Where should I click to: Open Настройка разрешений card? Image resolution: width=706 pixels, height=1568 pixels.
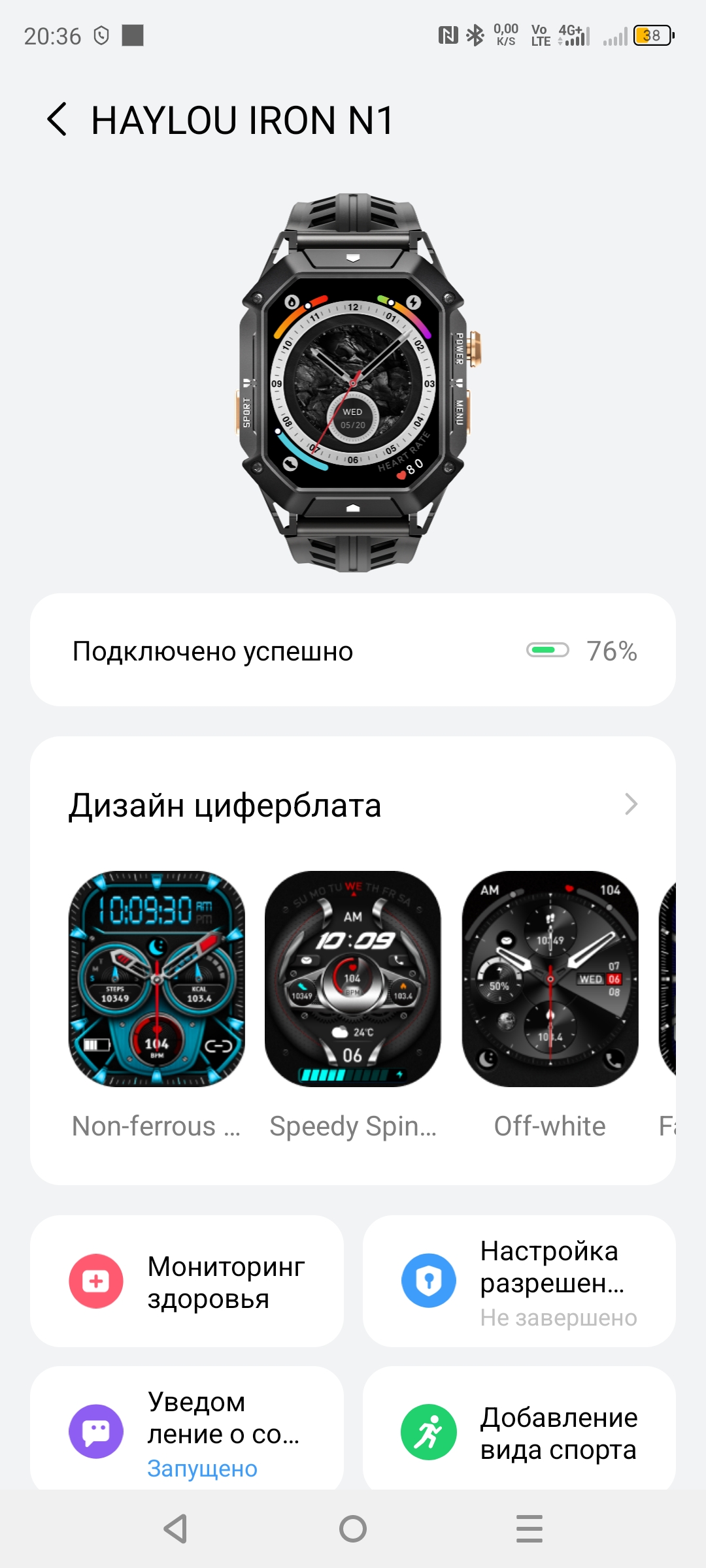click(519, 1281)
